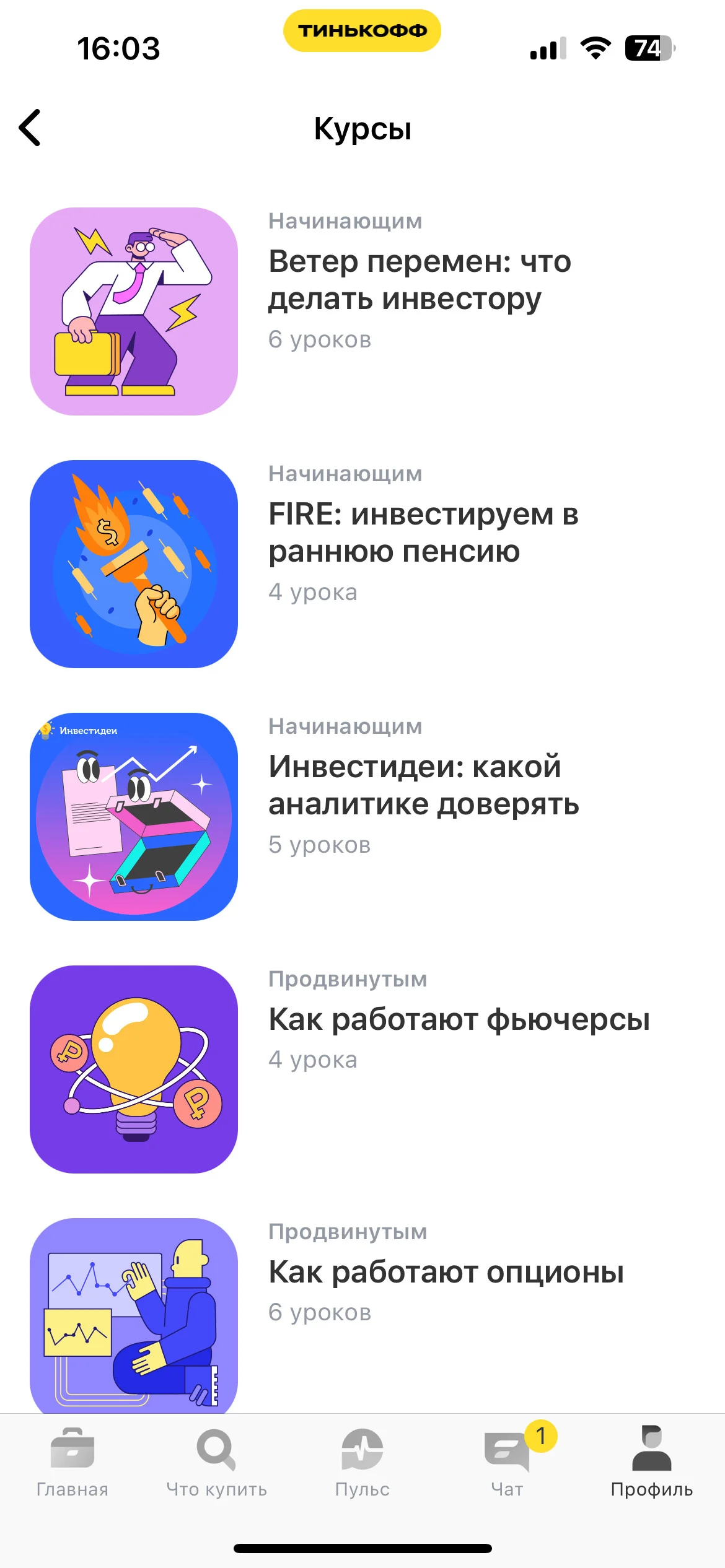Go back using the top-left arrow
Screen dimensions: 725x1568
tap(30, 128)
